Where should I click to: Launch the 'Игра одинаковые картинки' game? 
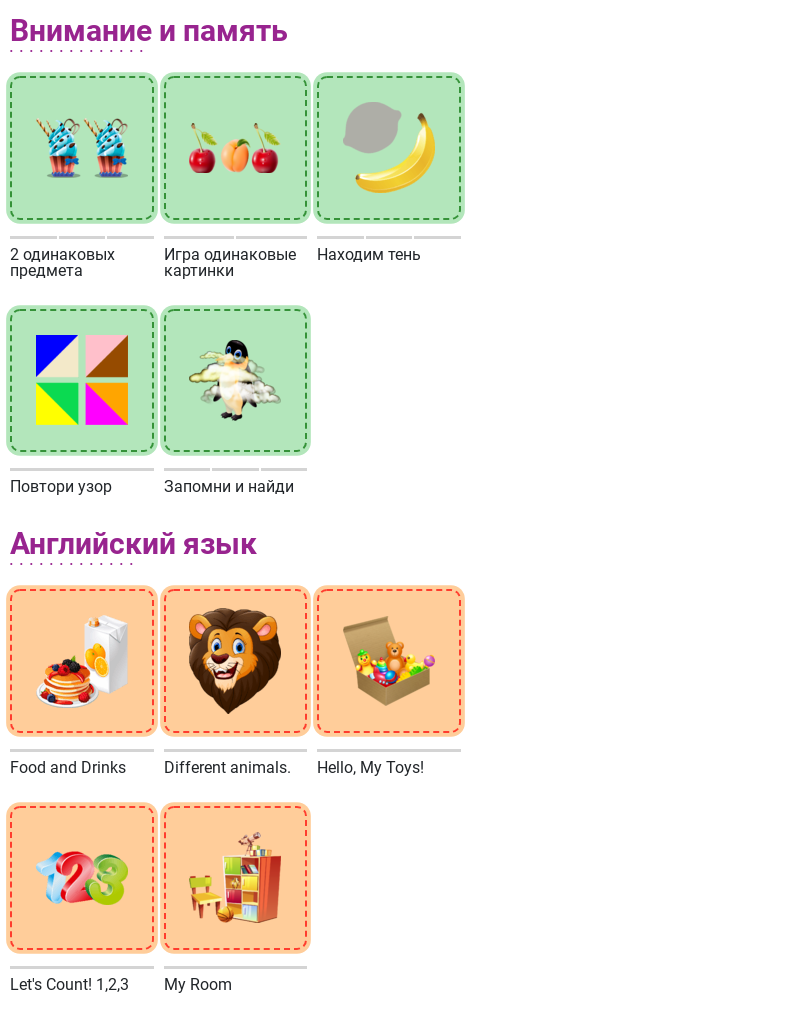tap(235, 148)
